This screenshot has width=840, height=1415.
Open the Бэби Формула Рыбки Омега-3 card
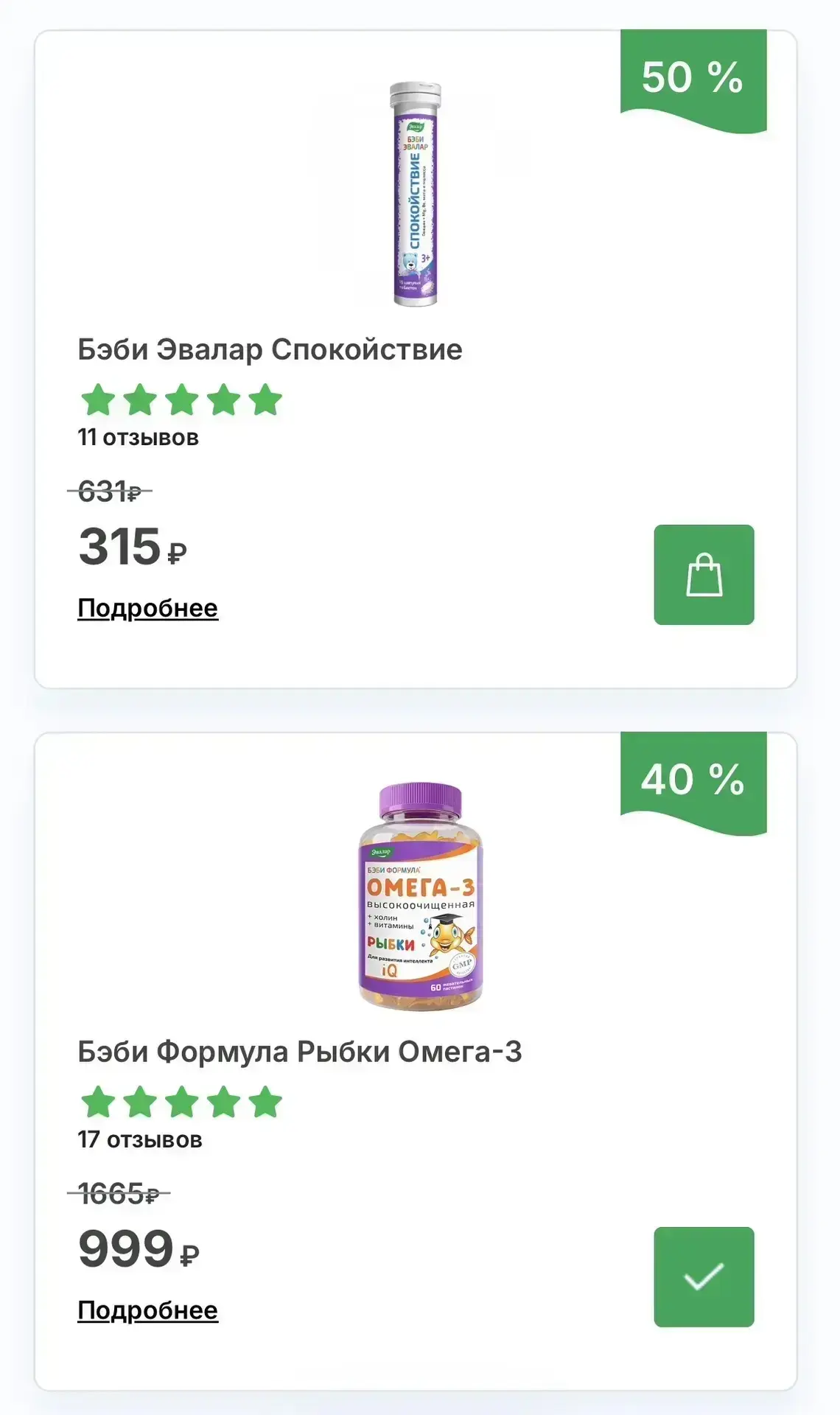point(416,1061)
